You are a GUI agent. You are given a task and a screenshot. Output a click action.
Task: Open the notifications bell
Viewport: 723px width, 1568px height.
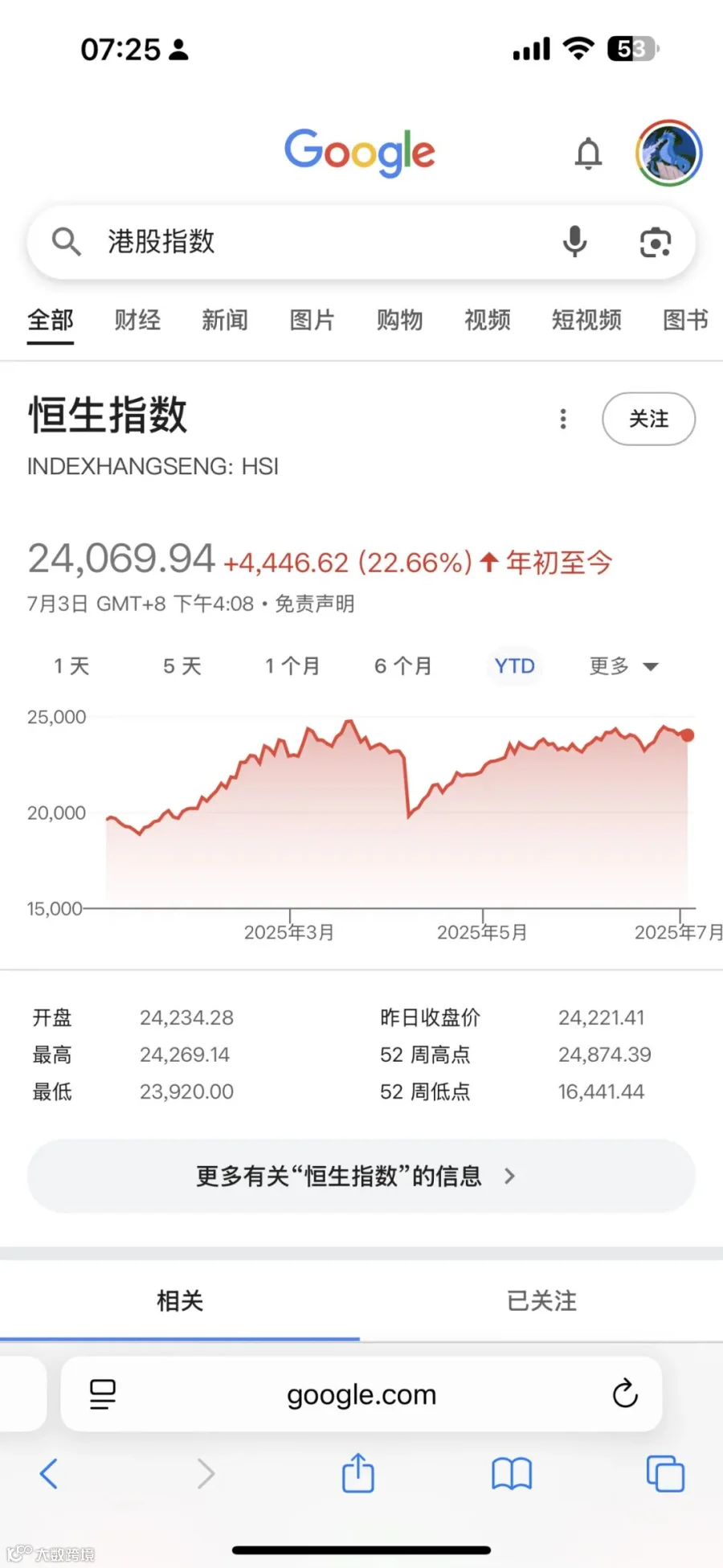[588, 153]
